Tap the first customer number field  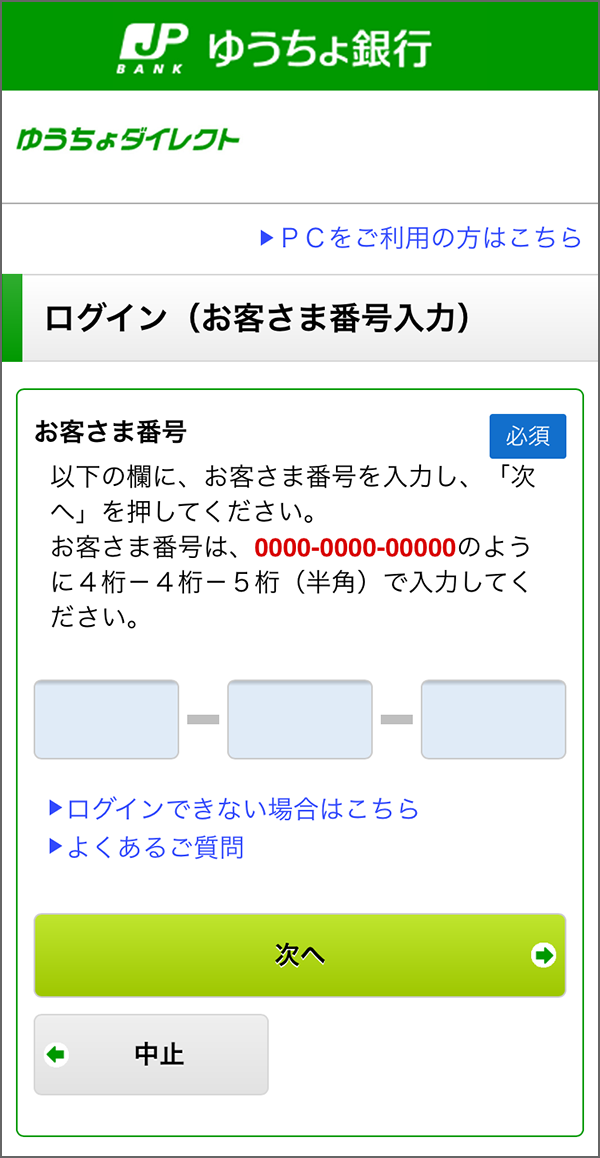coord(106,719)
